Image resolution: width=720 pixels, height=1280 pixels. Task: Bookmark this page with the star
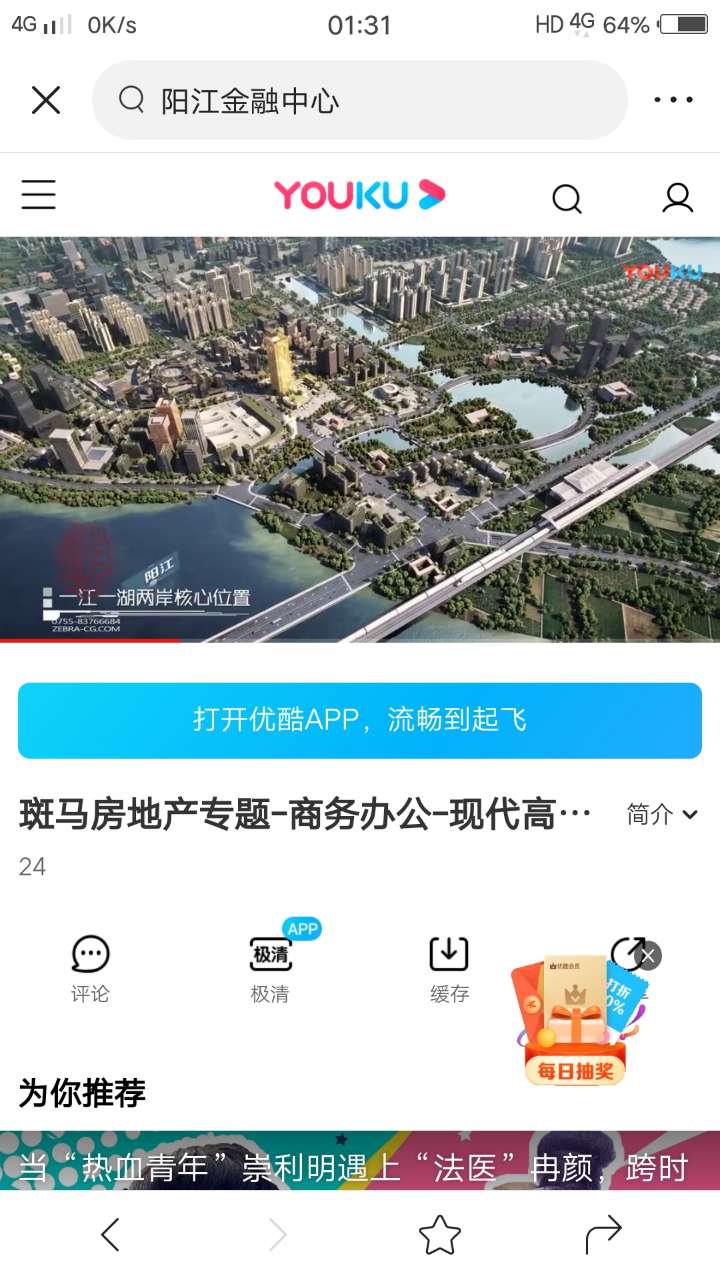coord(439,1235)
